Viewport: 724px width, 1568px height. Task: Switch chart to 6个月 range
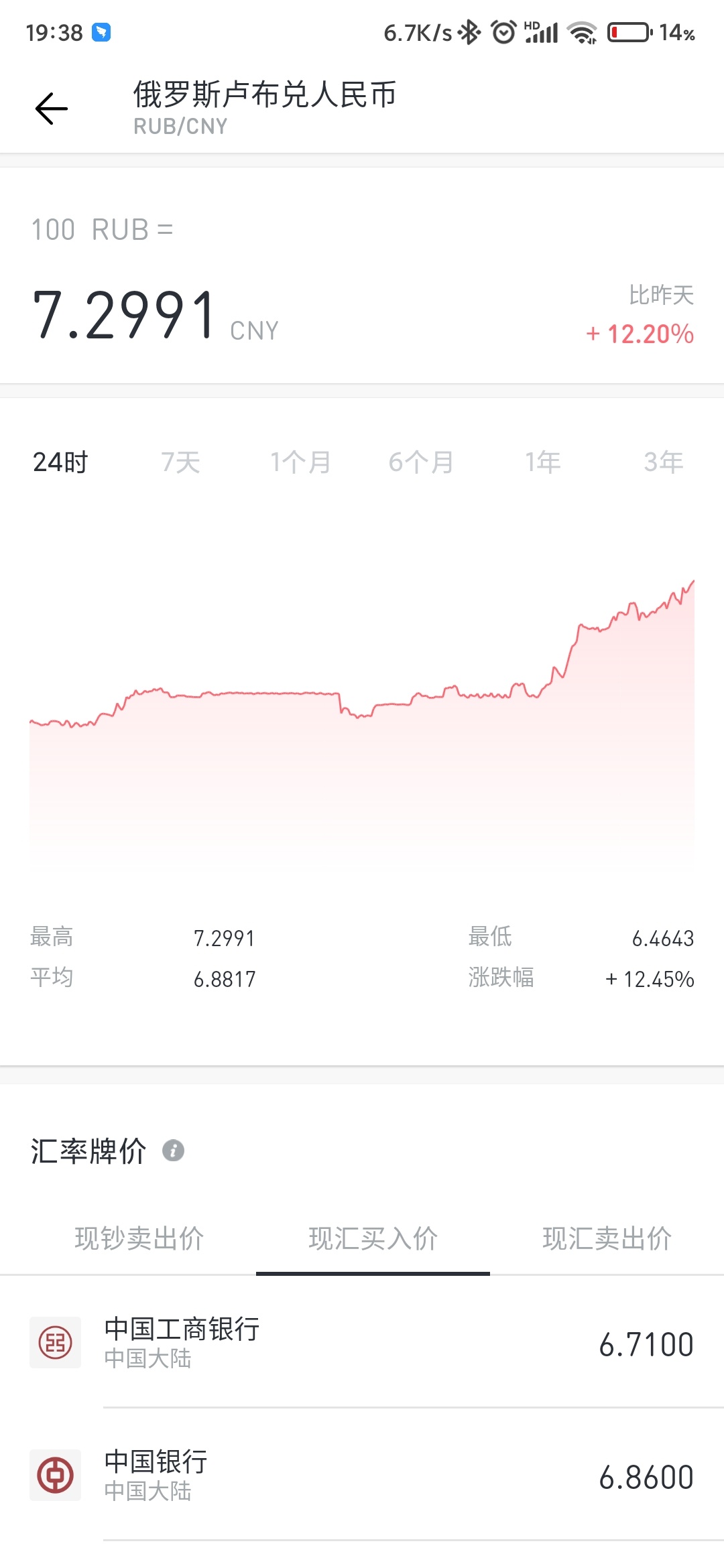pyautogui.click(x=421, y=462)
